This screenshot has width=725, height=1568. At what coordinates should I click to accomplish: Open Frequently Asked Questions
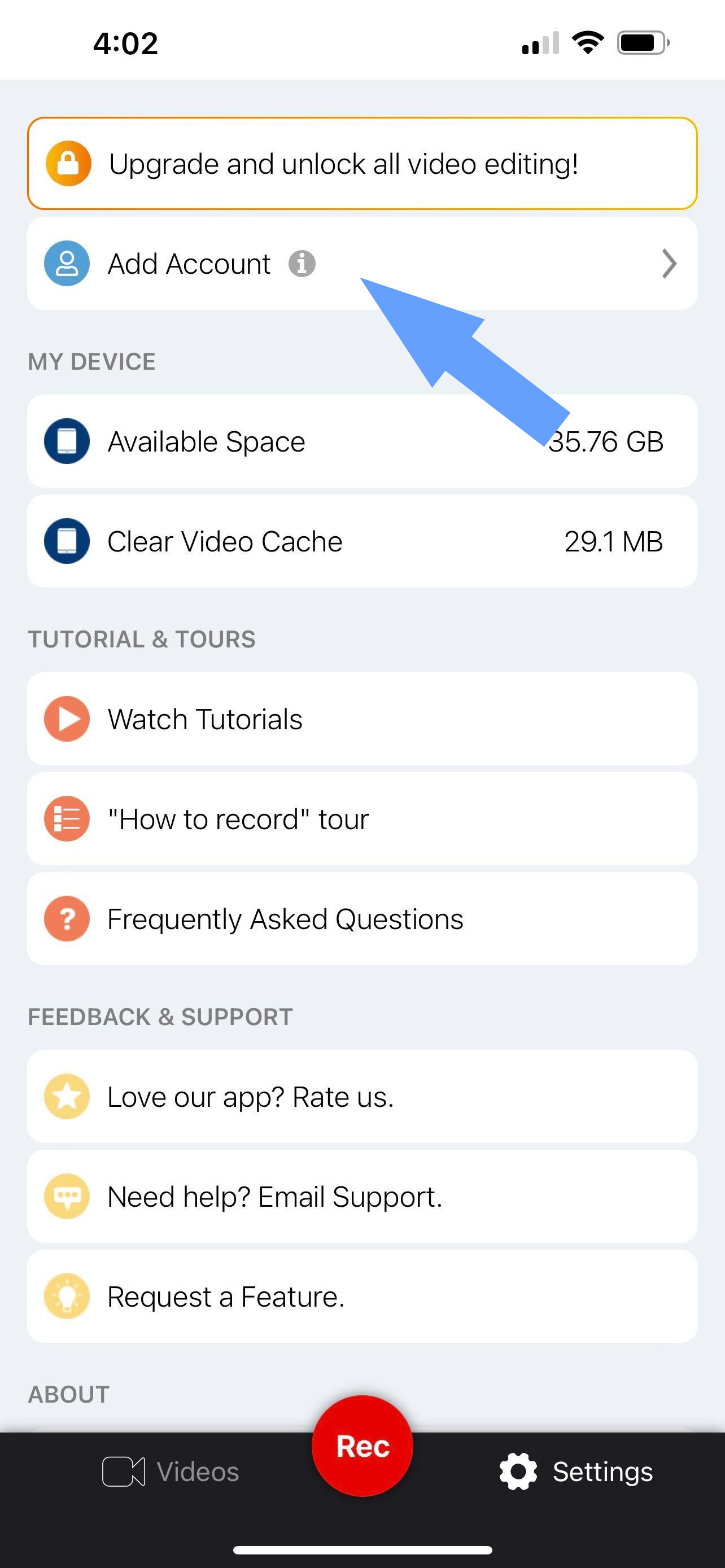pyautogui.click(x=362, y=918)
